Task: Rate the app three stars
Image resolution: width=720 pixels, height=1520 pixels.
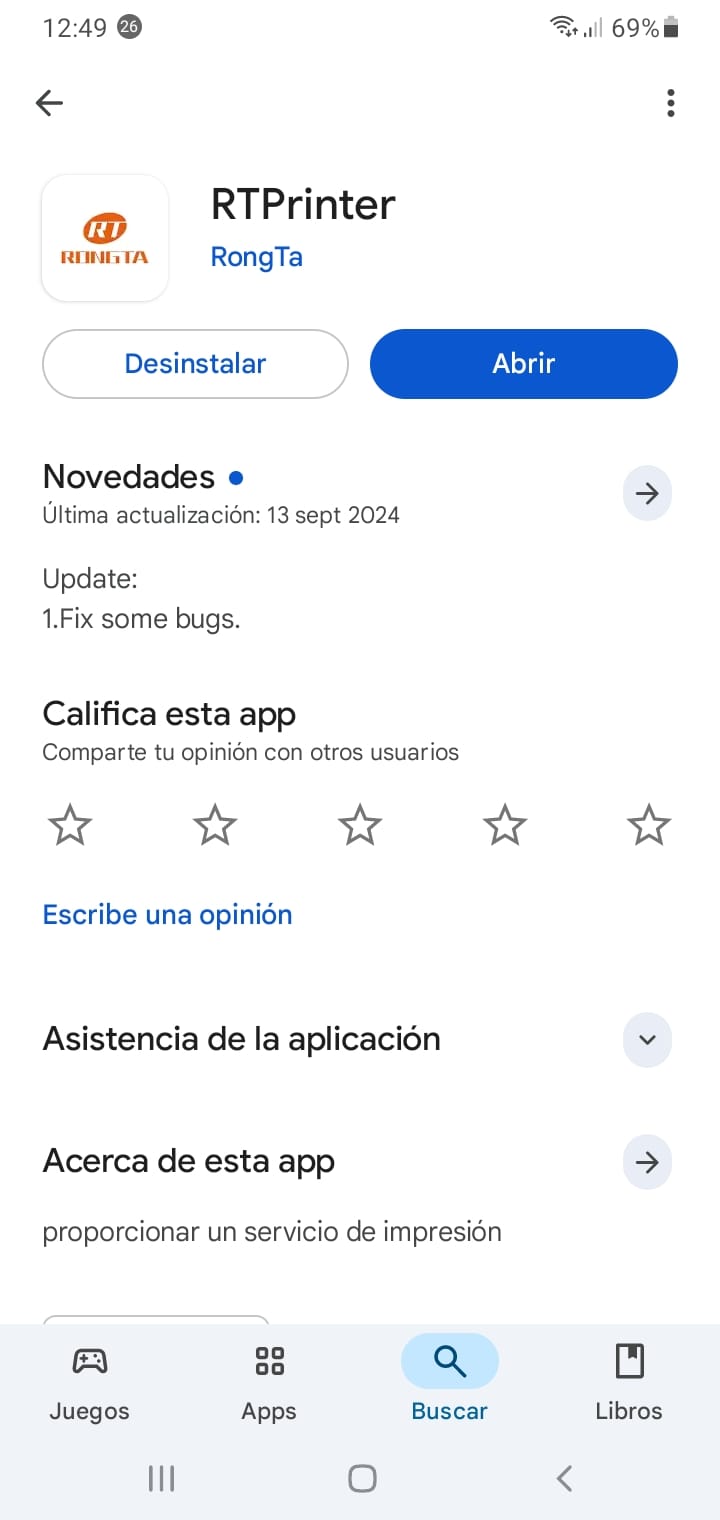Action: point(360,826)
